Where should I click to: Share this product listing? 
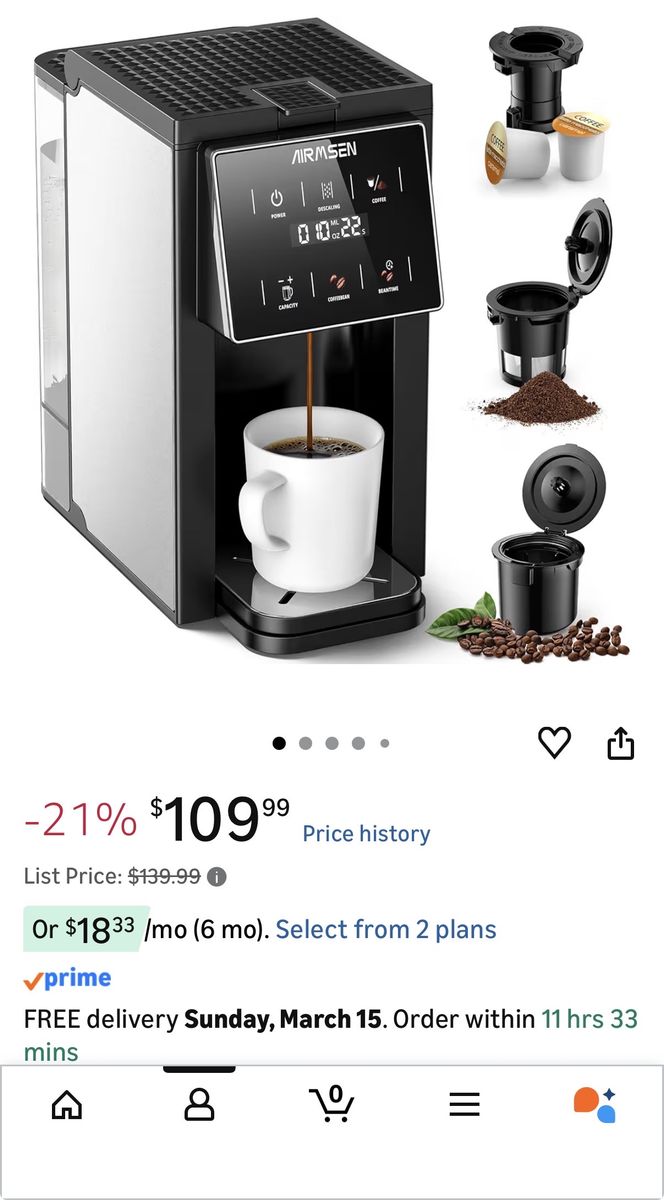coord(621,743)
